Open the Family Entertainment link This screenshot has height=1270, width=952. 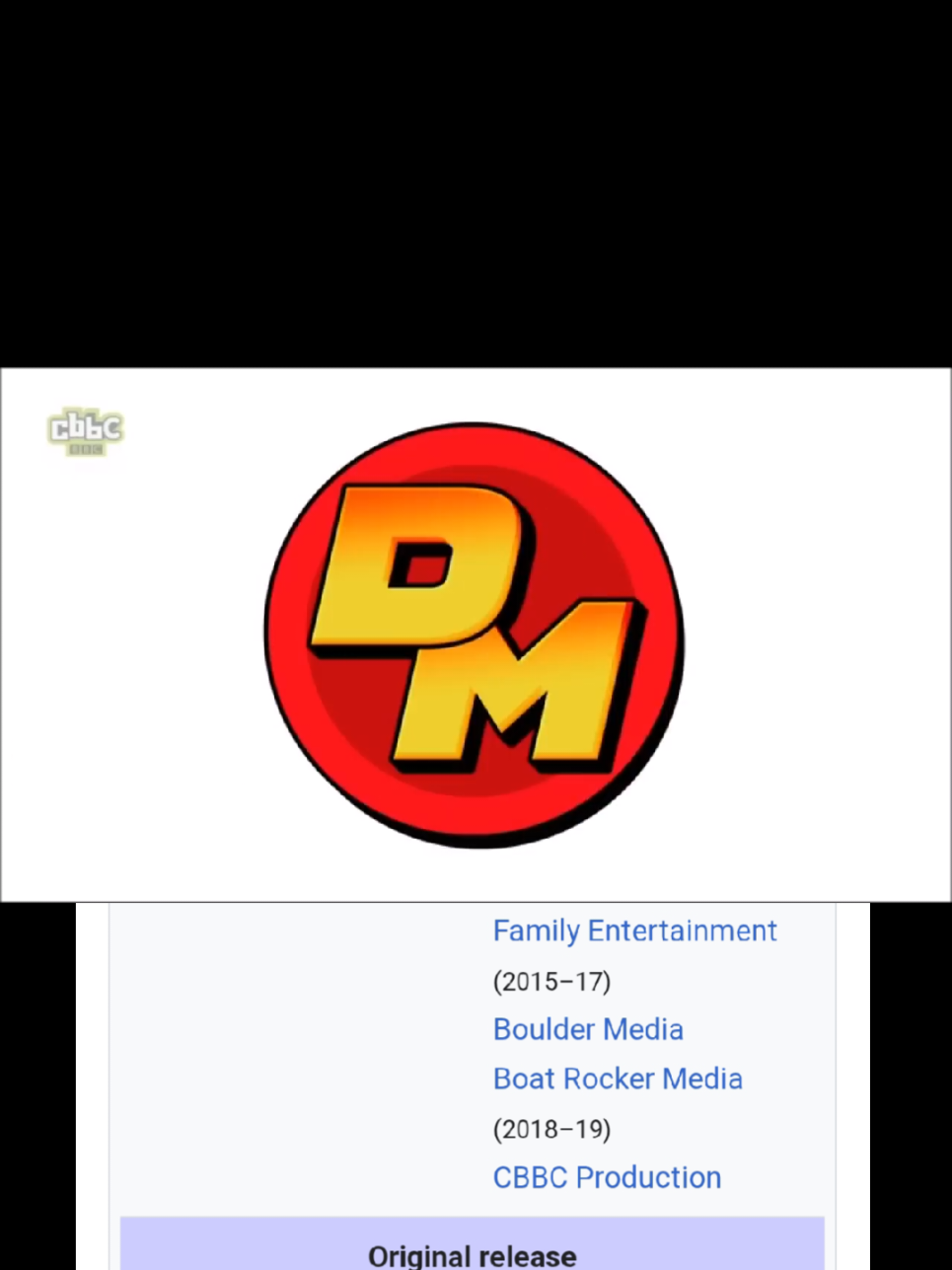(x=634, y=931)
